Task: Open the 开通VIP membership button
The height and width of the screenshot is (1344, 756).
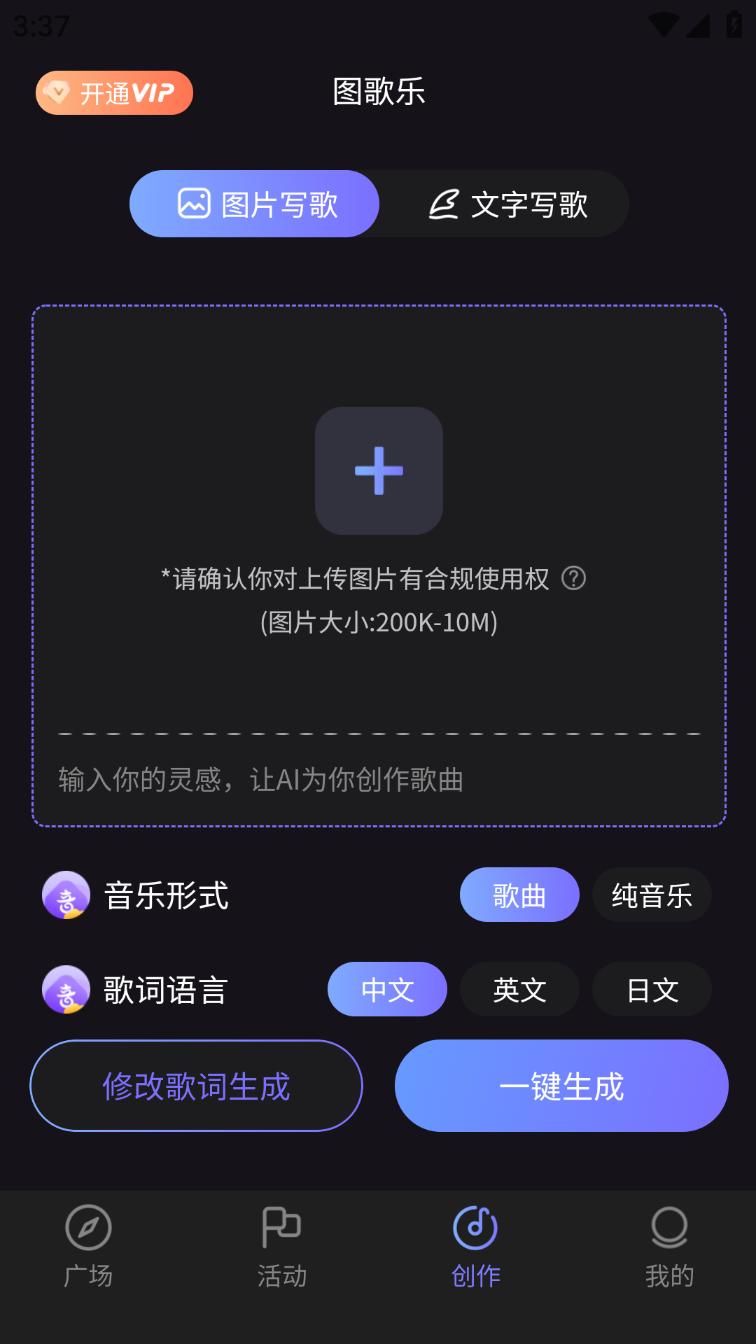Action: [x=114, y=93]
